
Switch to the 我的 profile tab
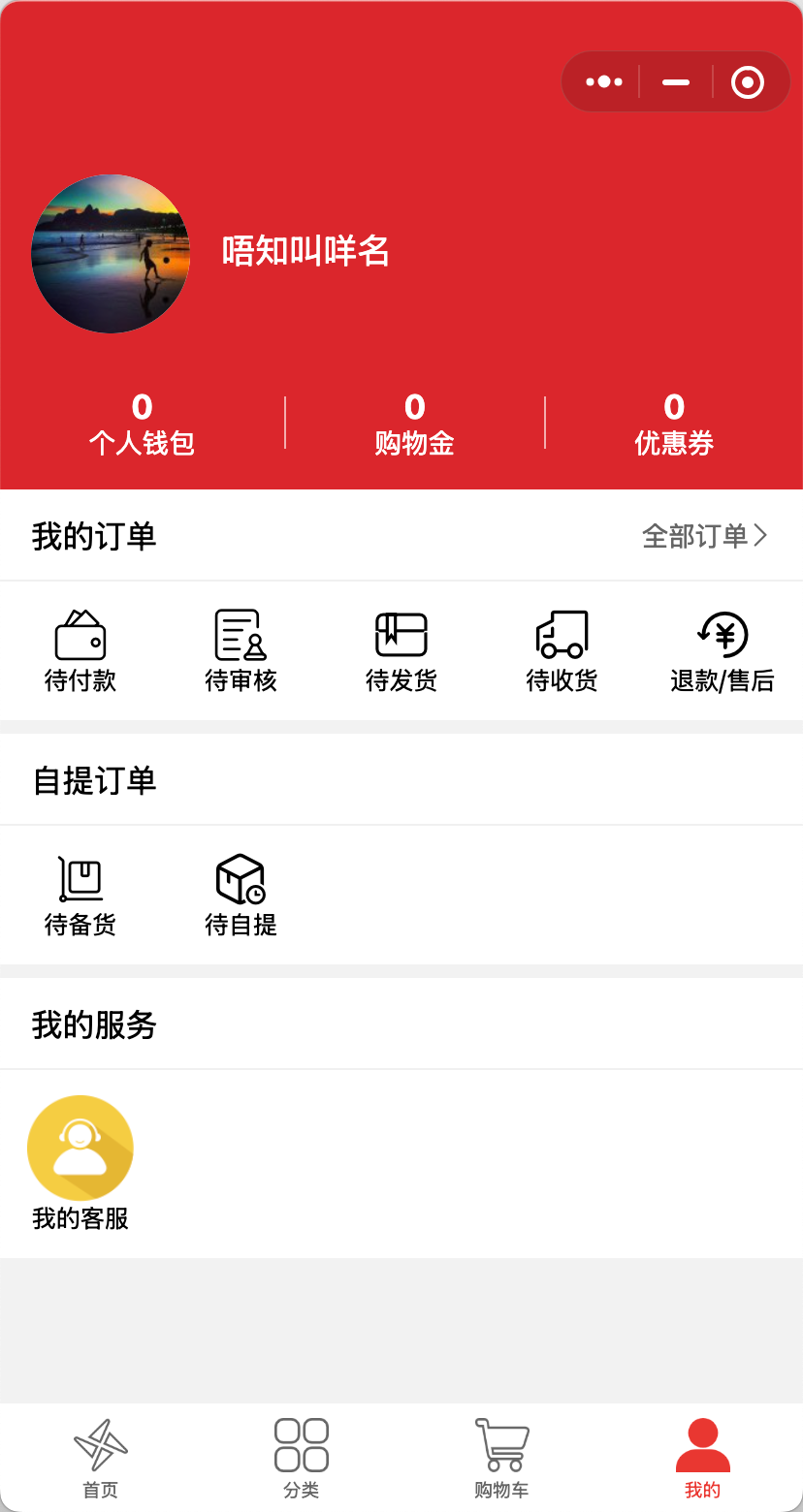point(702,1456)
